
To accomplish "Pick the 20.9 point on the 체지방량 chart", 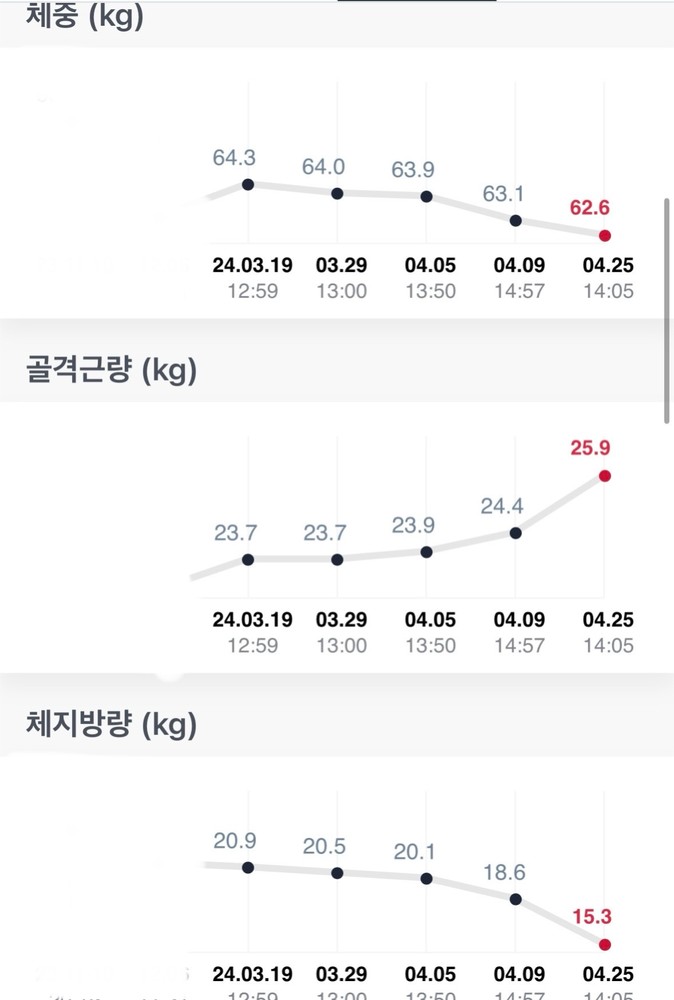I will (x=248, y=867).
